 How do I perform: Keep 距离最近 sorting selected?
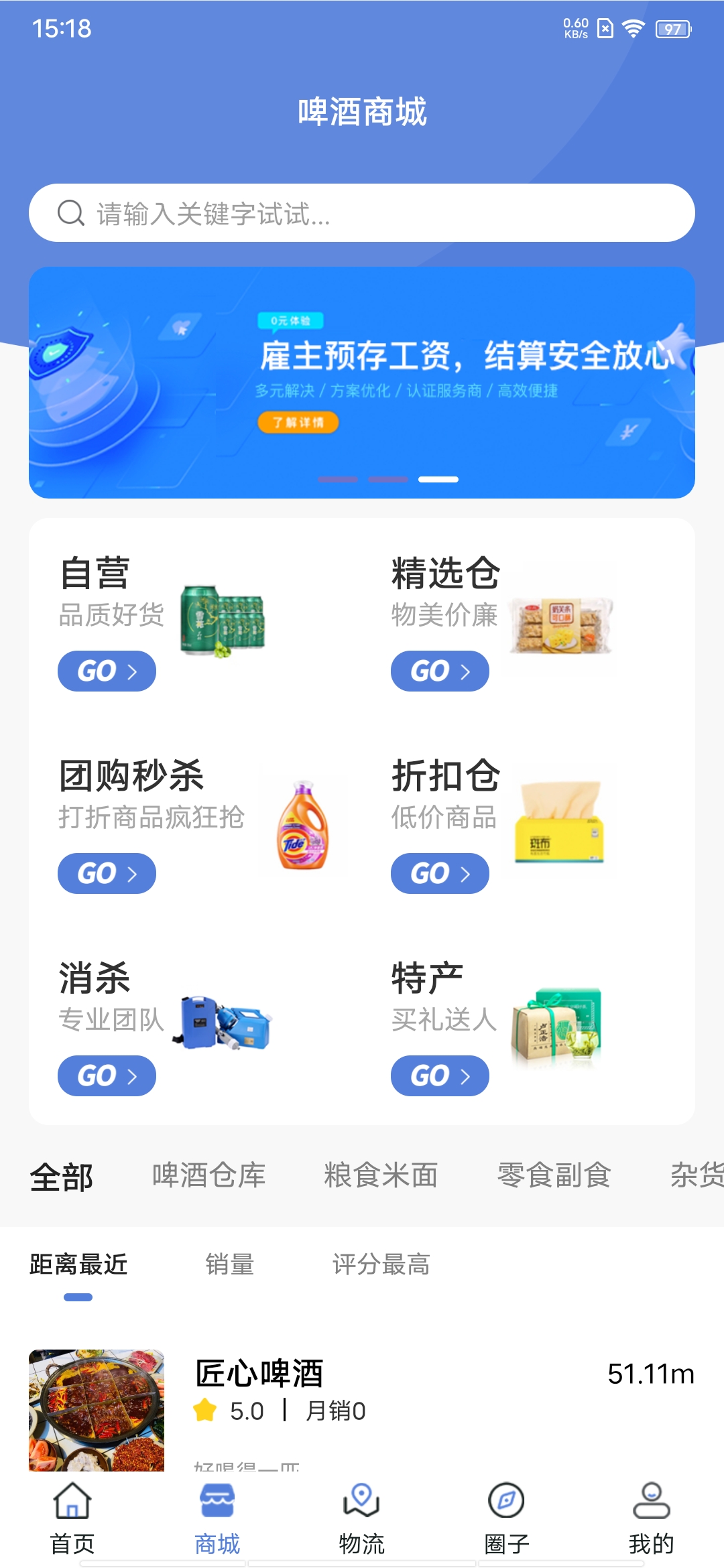tap(76, 1264)
